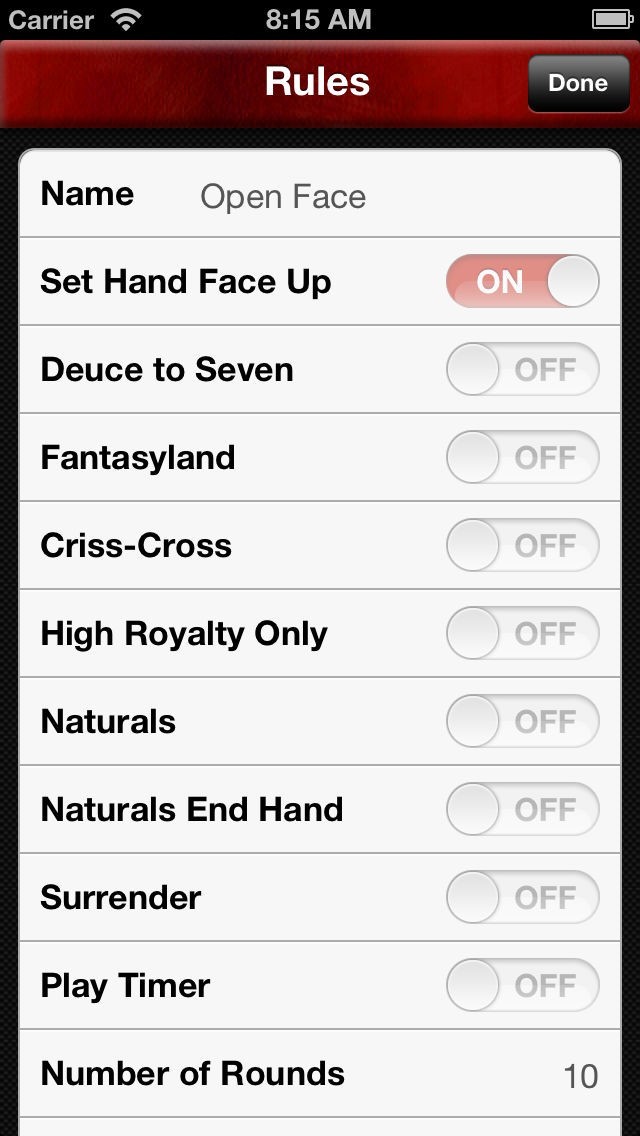Activate Naturals End Hand

[x=522, y=809]
